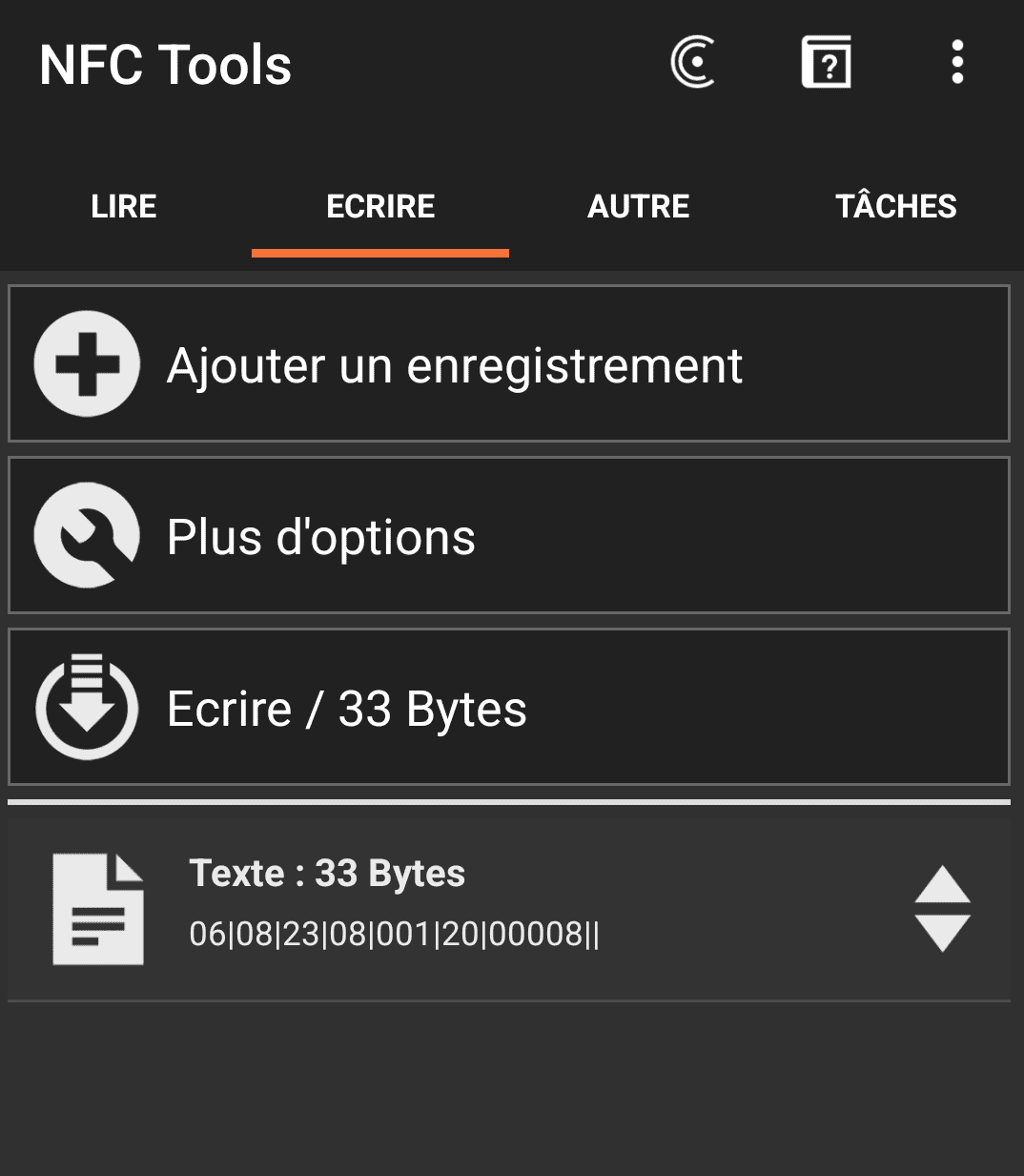Click the record text 06|08|23|08|001|20|00008||
Screen dimensions: 1024x1176
point(395,936)
